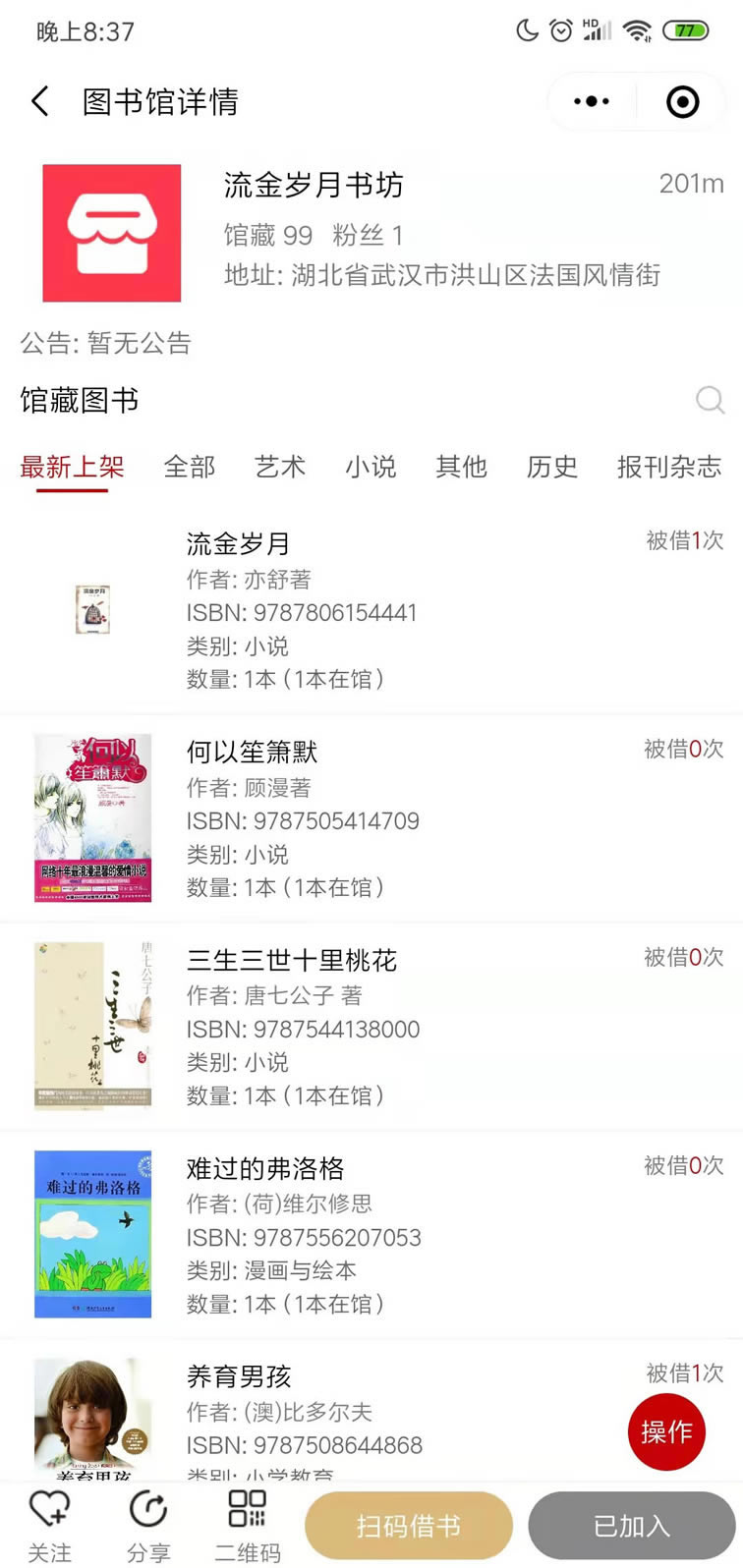Select the 最新上架 tab
The image size is (743, 1568).
pyautogui.click(x=72, y=467)
